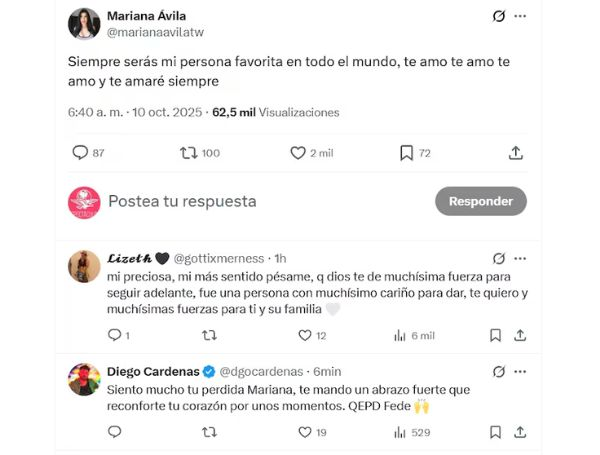Like Mariana Ávila's post
Viewport: 600px width, 455px height.
[x=298, y=153]
